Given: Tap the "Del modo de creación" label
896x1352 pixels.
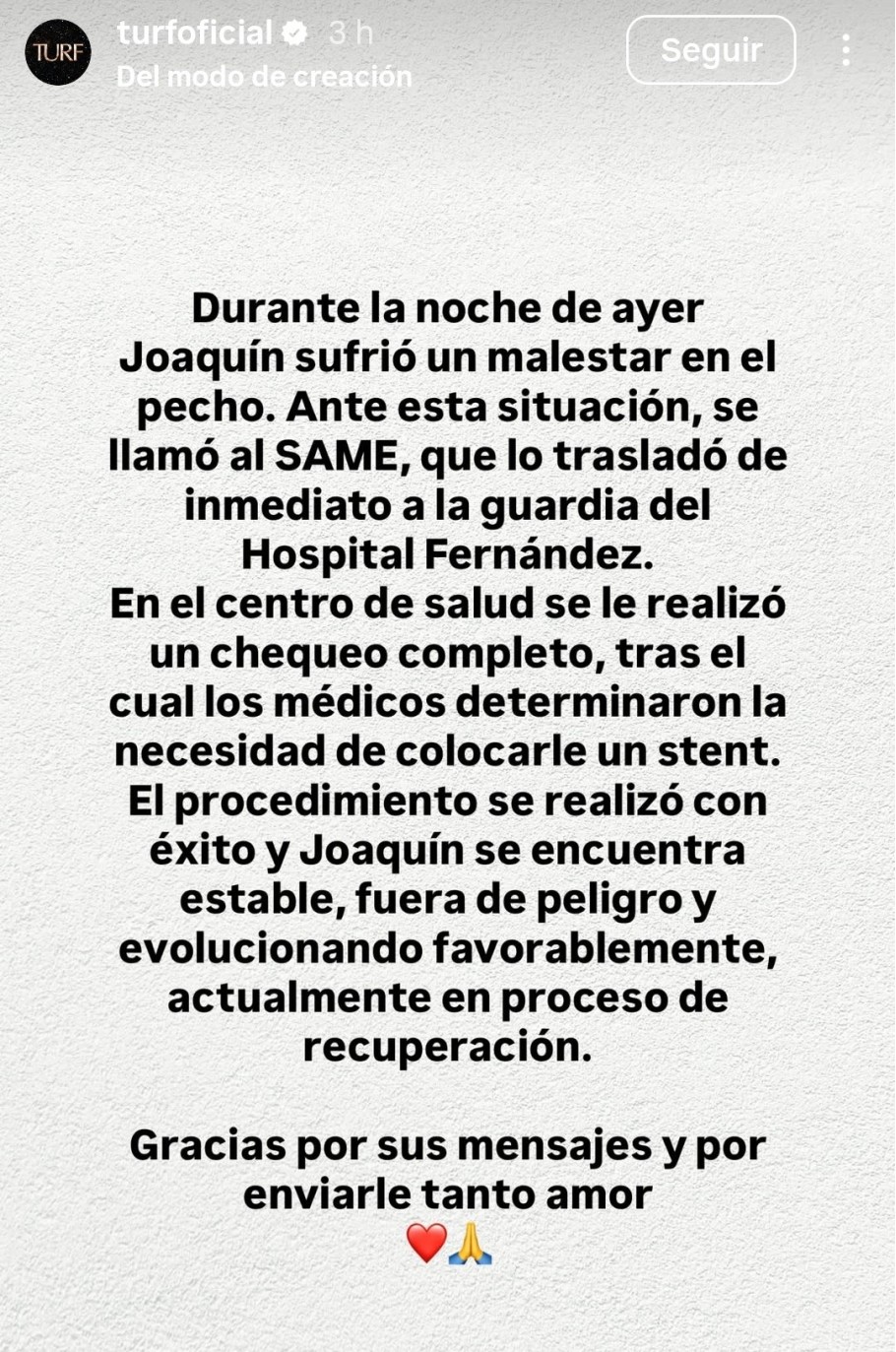Looking at the screenshot, I should [264, 76].
